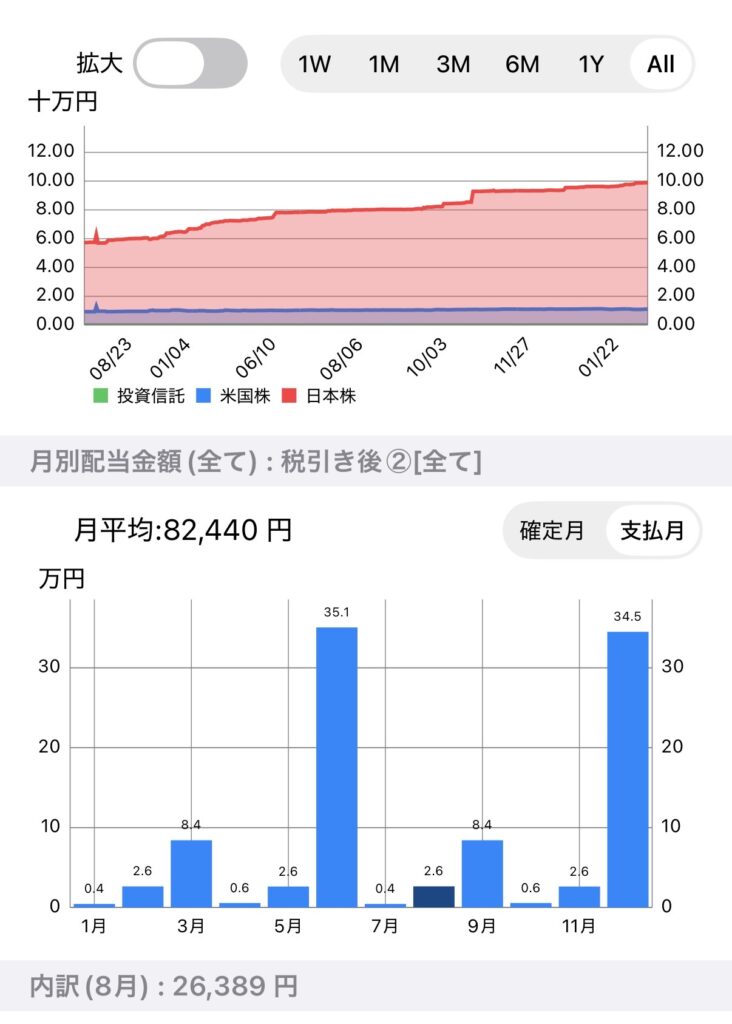Screen dimensions: 732x1024
Task: Select the 支払月 segment
Action: [652, 530]
